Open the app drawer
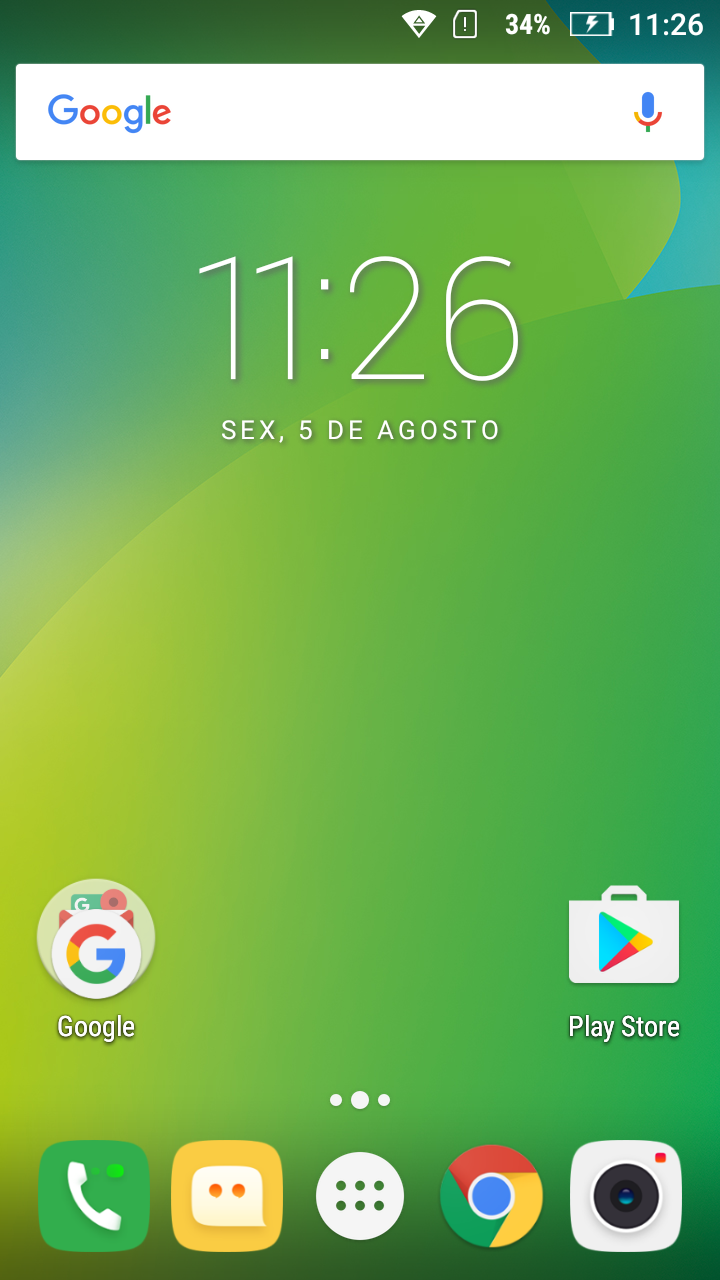 click(360, 1196)
